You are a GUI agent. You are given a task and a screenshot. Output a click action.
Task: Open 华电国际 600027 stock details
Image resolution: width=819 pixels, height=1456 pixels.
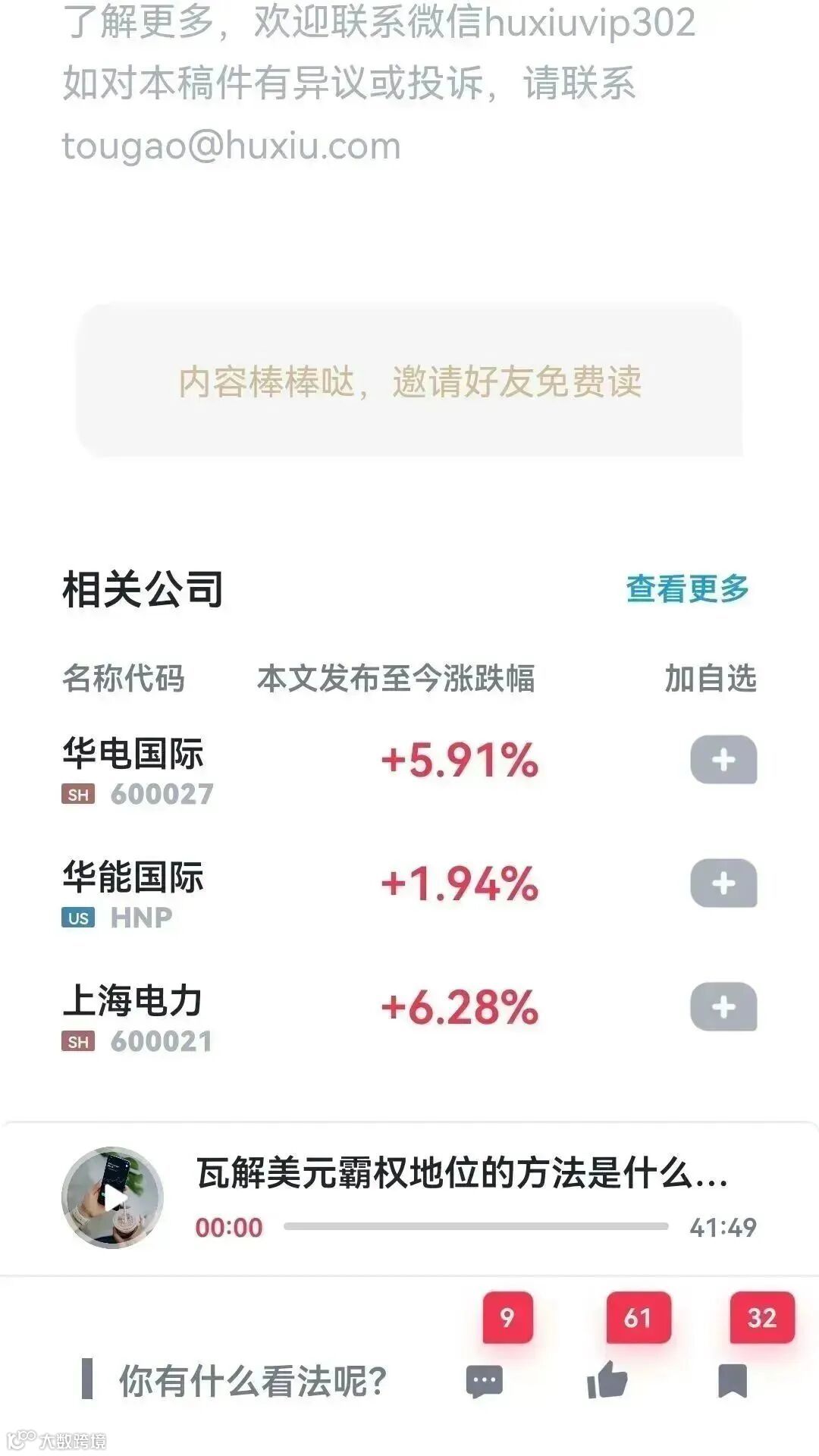point(136,770)
